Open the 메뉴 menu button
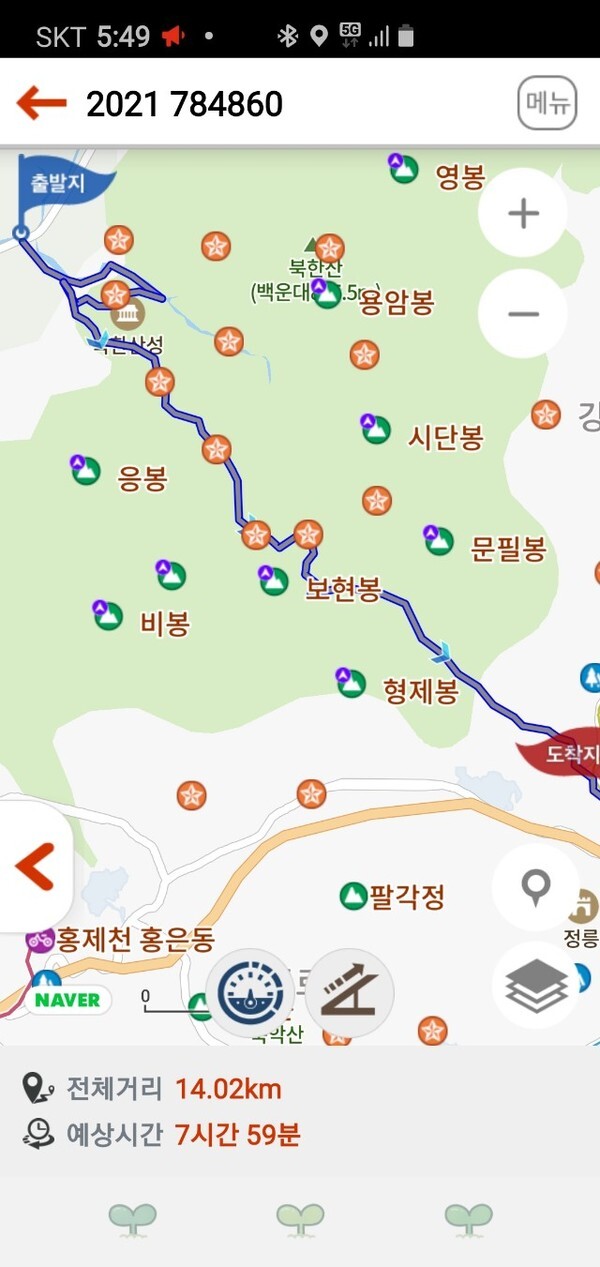Image resolution: width=600 pixels, height=1267 pixels. (547, 103)
